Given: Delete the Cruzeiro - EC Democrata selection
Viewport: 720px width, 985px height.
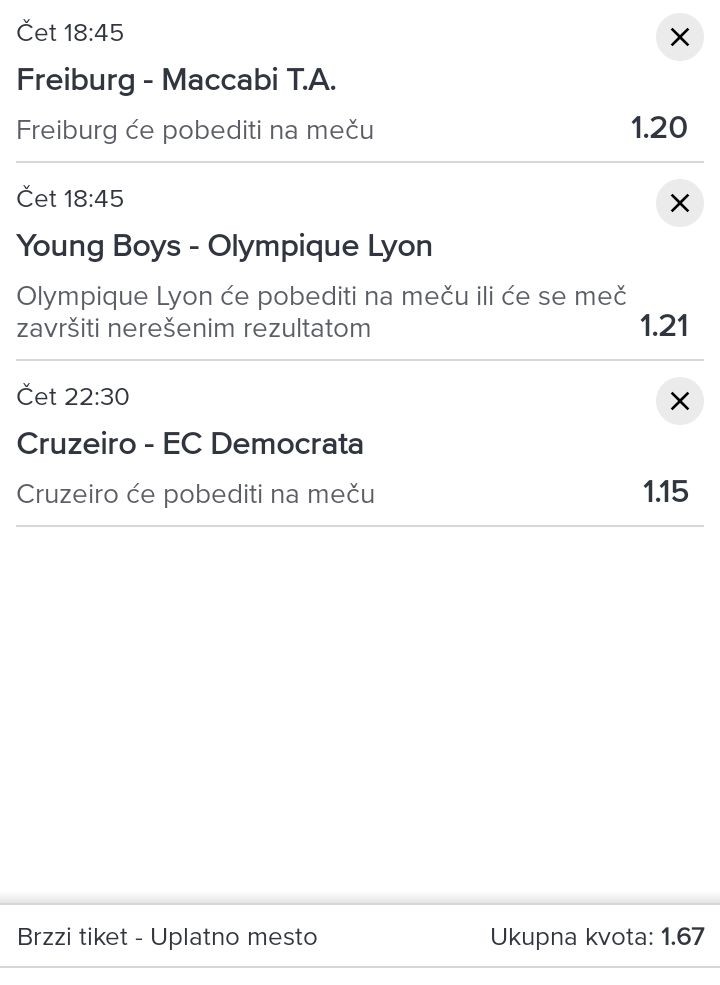Looking at the screenshot, I should coord(679,401).
